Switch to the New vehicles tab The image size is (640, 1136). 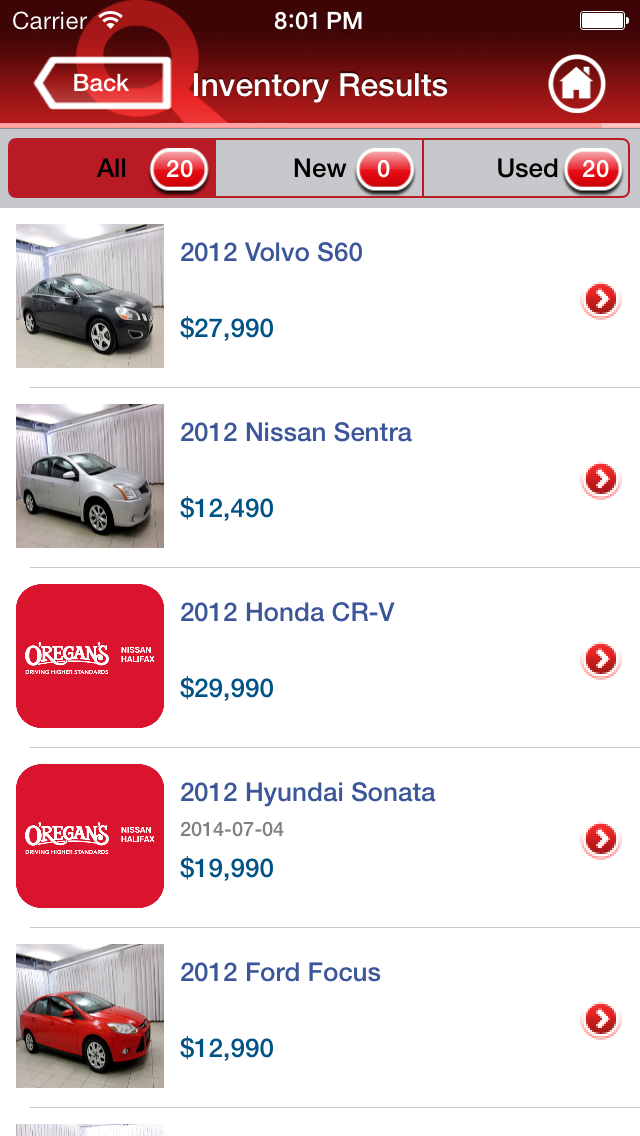pyautogui.click(x=320, y=168)
